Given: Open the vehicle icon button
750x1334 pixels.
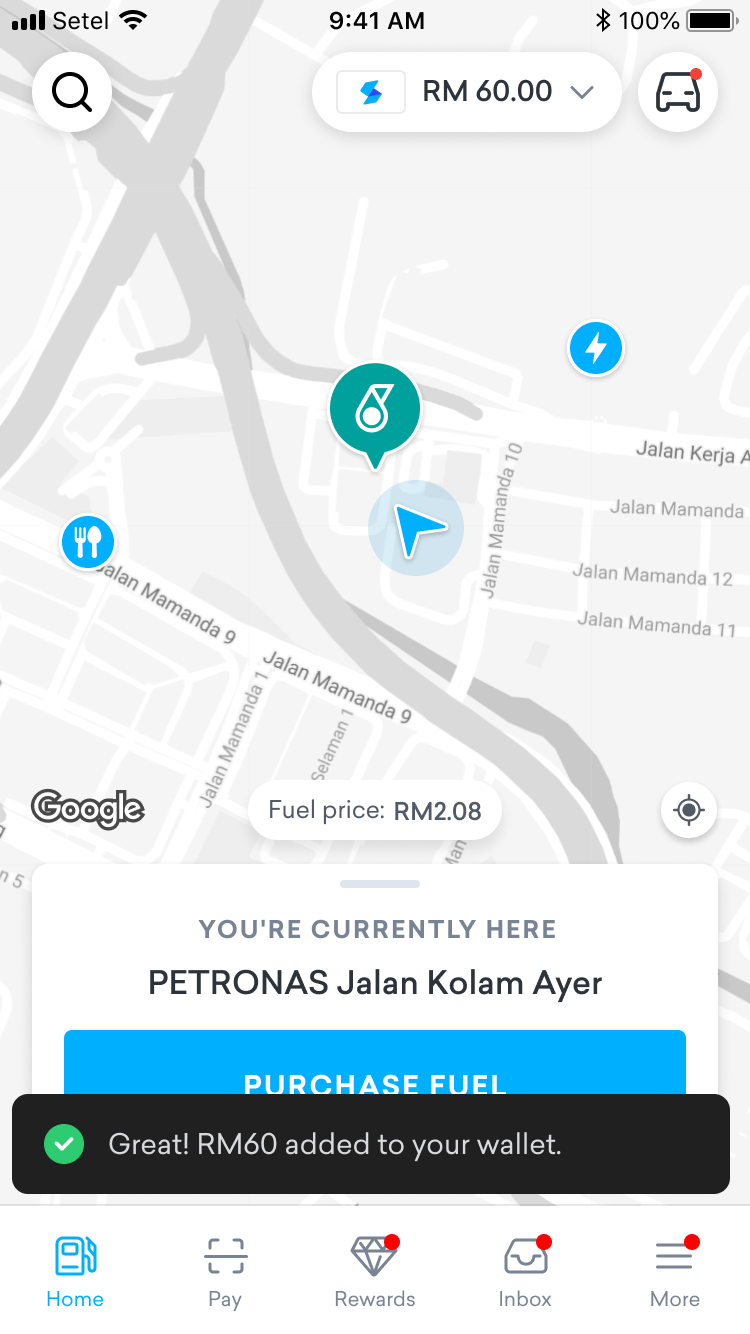Looking at the screenshot, I should 678,92.
